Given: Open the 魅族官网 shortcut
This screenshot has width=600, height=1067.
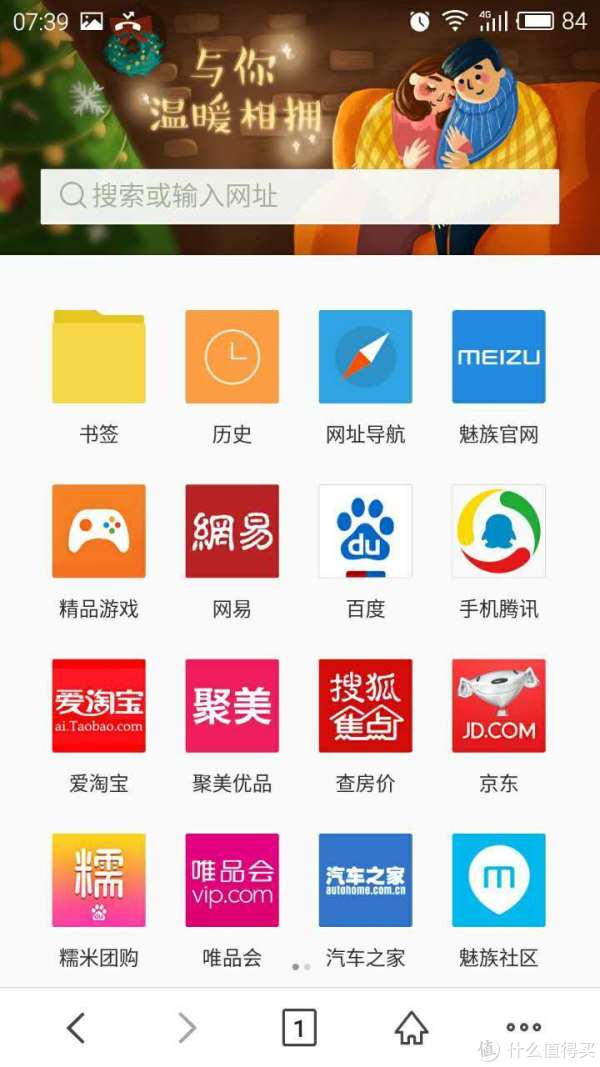Looking at the screenshot, I should tap(498, 357).
